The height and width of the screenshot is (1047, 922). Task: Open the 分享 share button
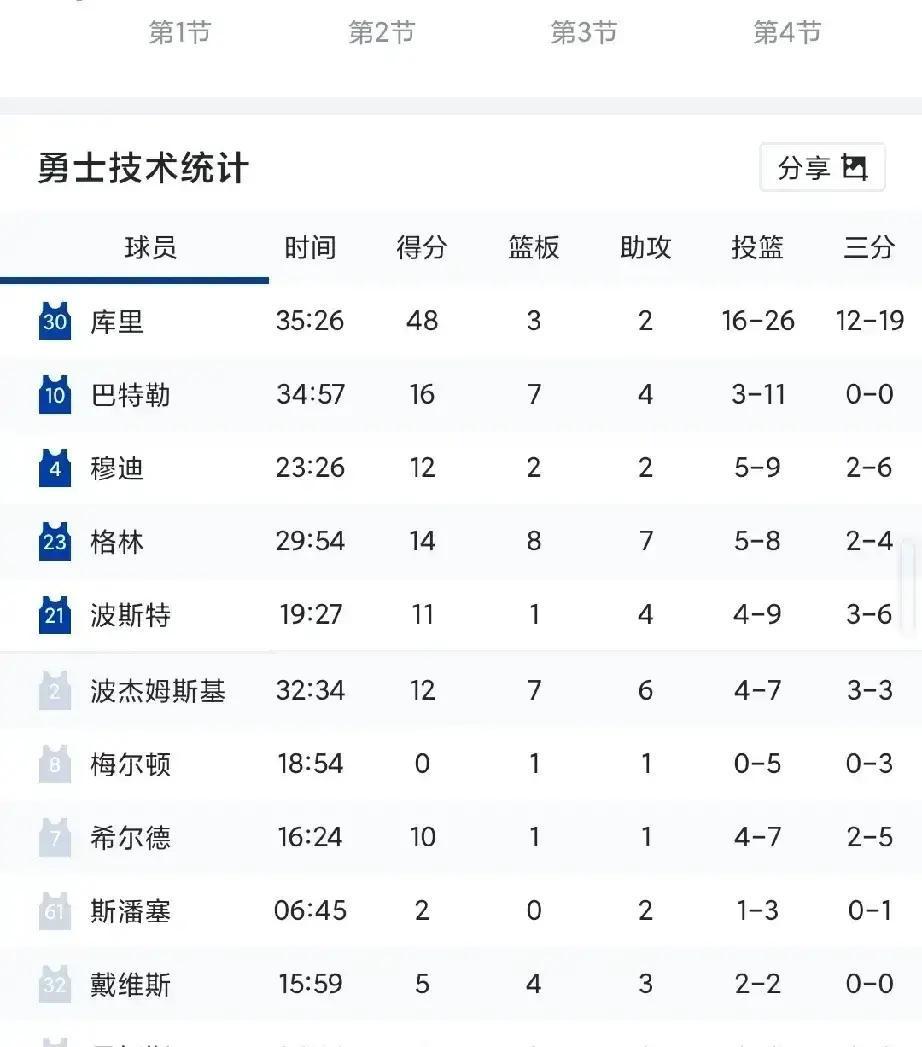pos(821,167)
